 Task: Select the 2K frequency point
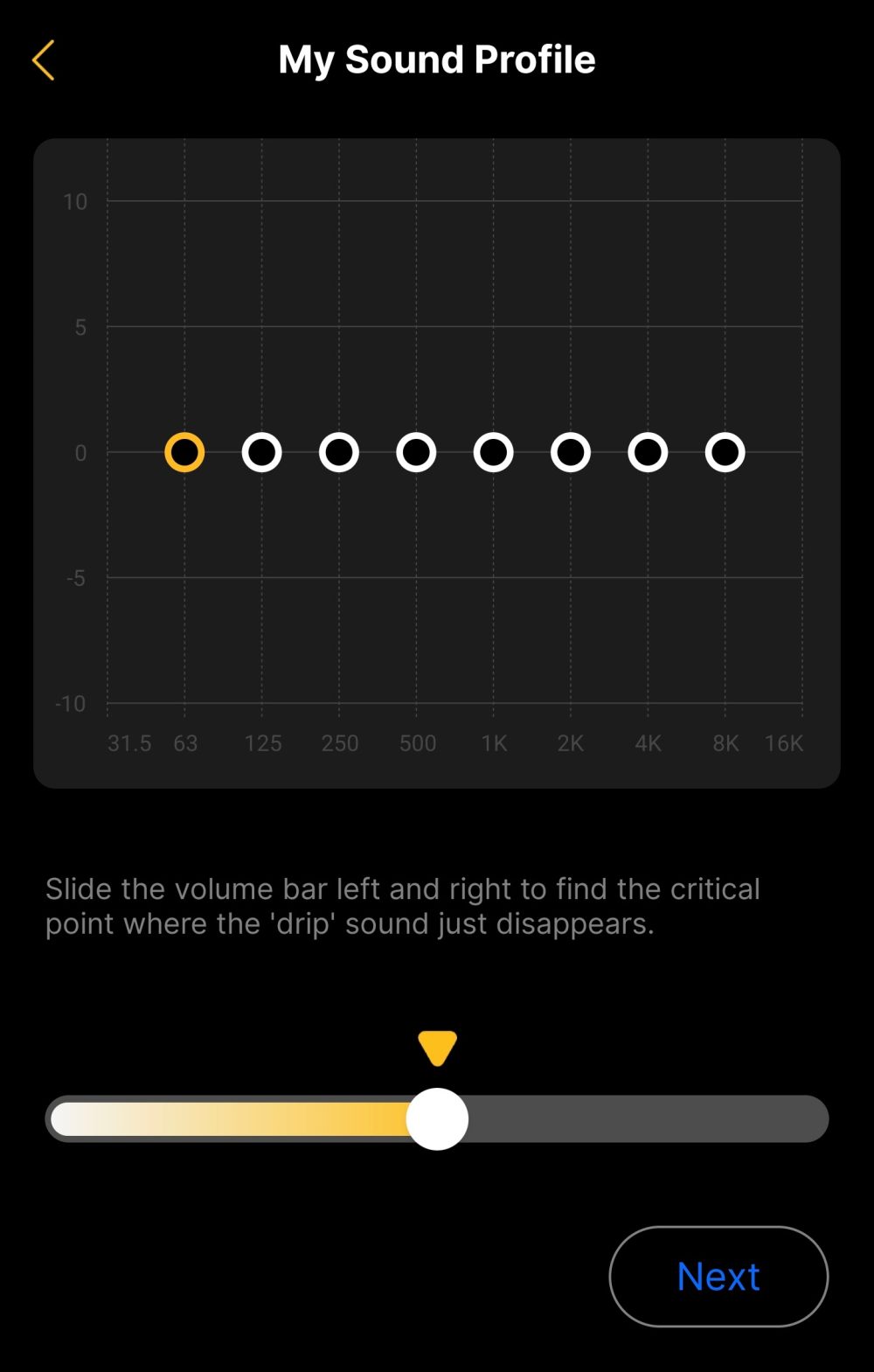pos(571,453)
